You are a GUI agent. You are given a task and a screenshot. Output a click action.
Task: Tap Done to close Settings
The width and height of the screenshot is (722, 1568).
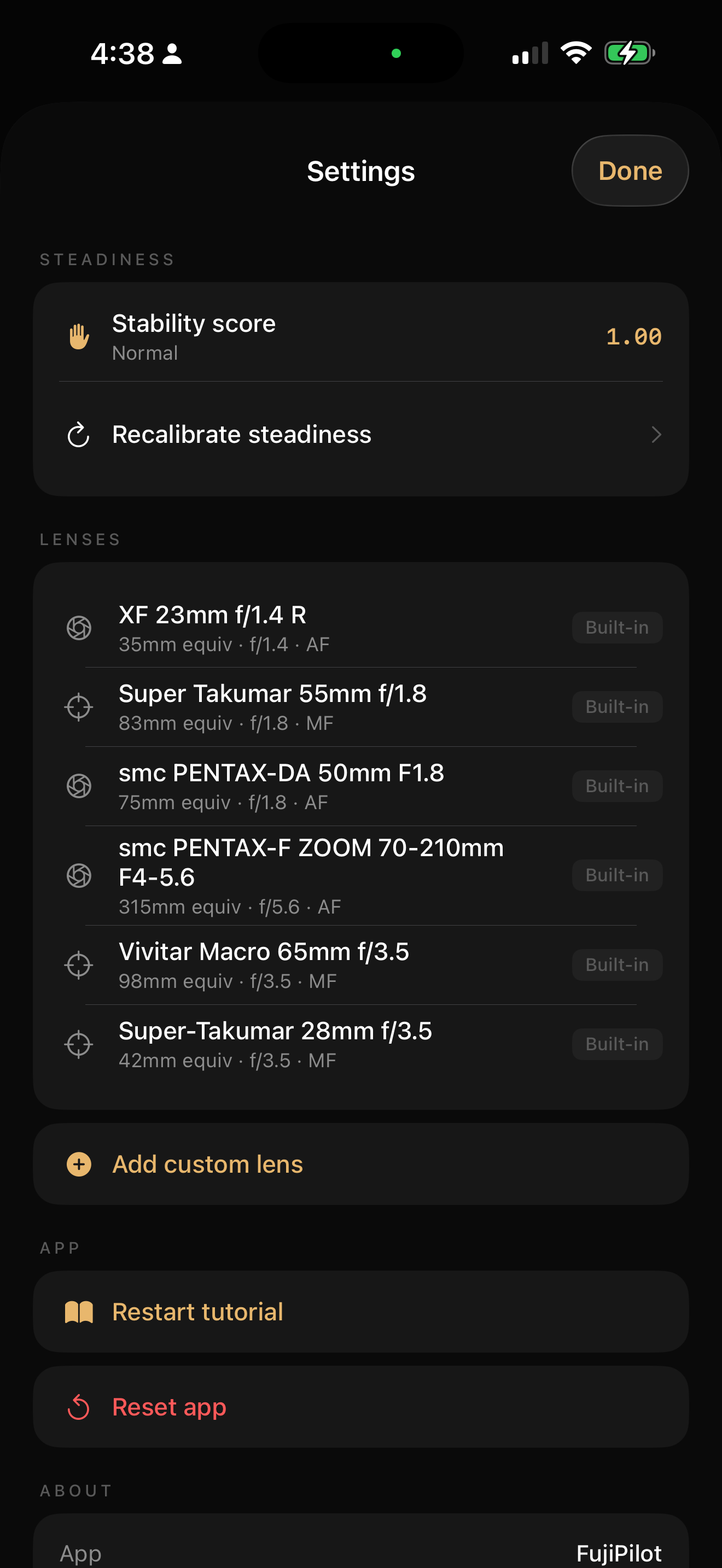[x=630, y=171]
